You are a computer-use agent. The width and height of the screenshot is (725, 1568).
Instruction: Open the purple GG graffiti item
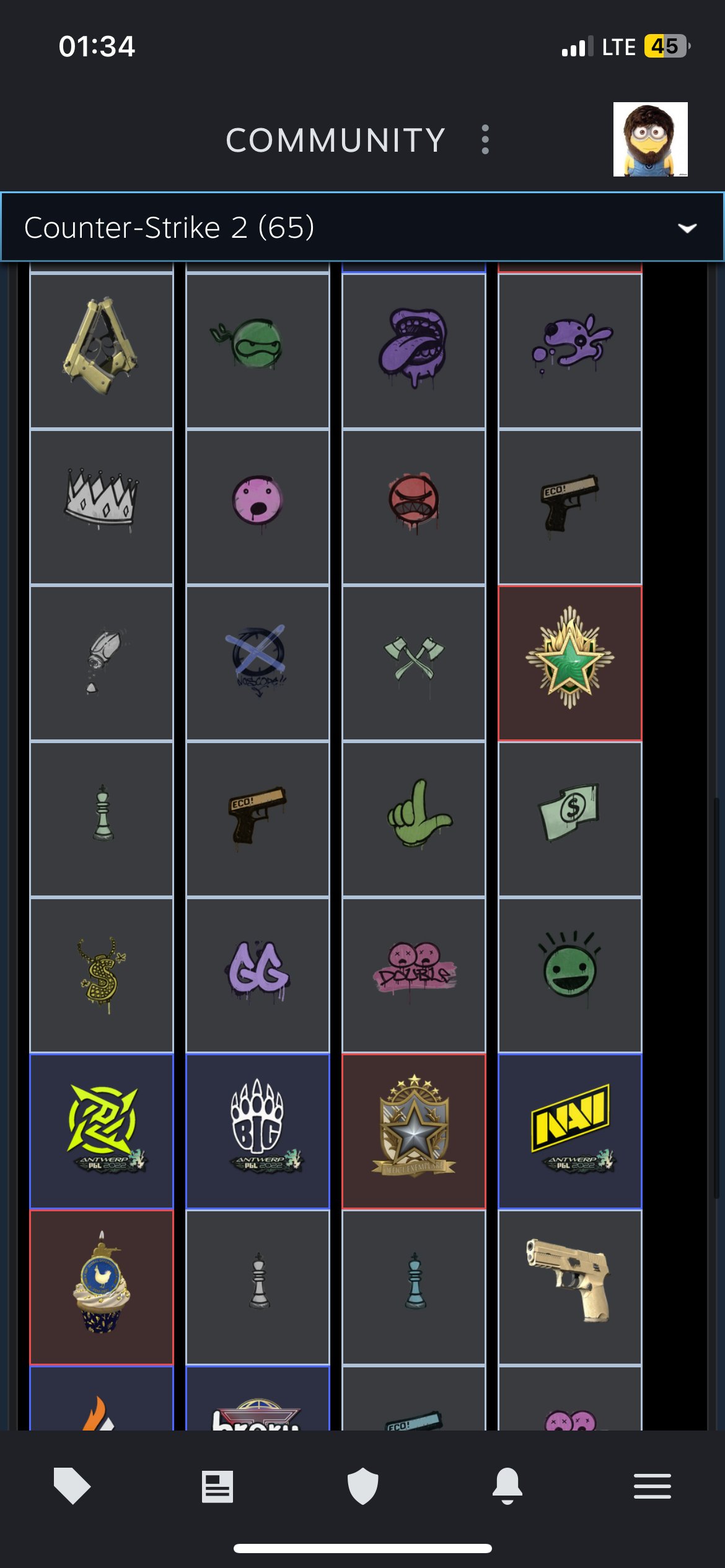258,975
